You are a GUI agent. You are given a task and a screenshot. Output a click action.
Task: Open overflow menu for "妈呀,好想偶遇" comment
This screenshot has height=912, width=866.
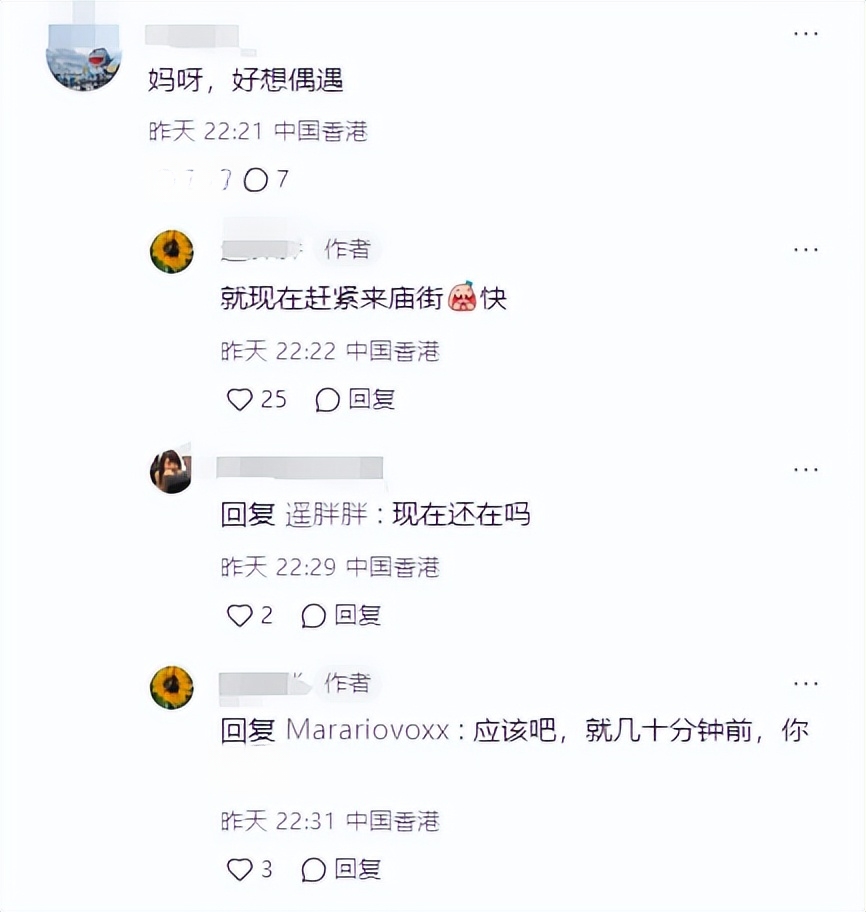pyautogui.click(x=806, y=34)
